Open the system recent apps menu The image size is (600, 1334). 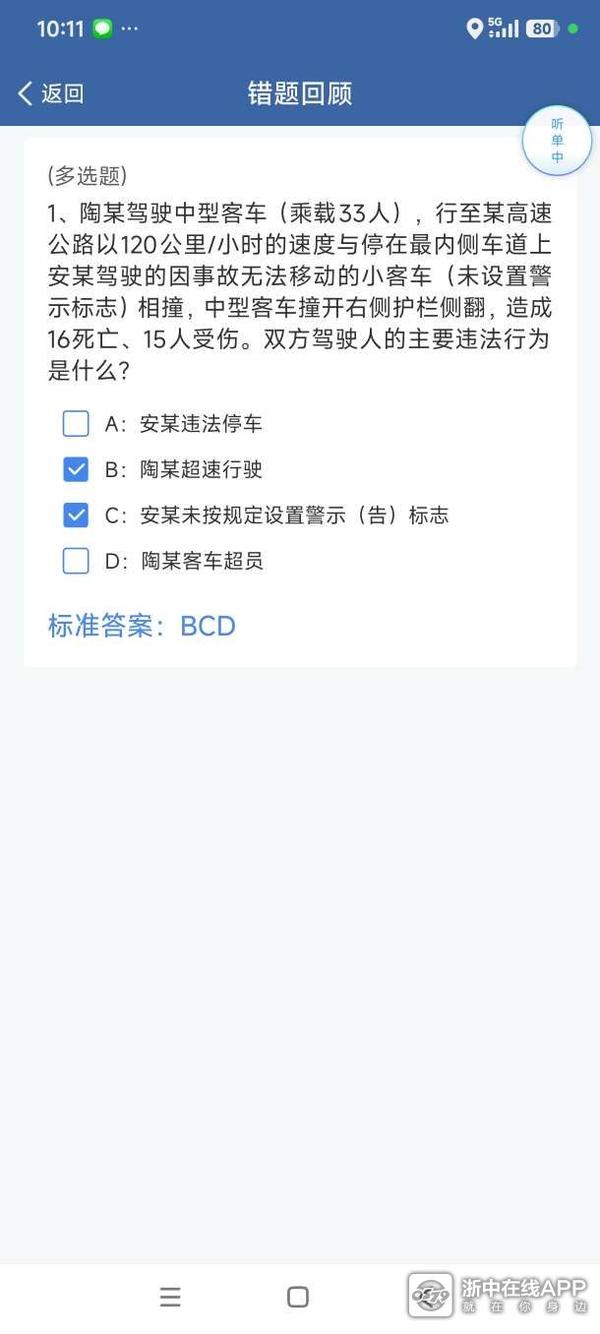coord(170,1297)
